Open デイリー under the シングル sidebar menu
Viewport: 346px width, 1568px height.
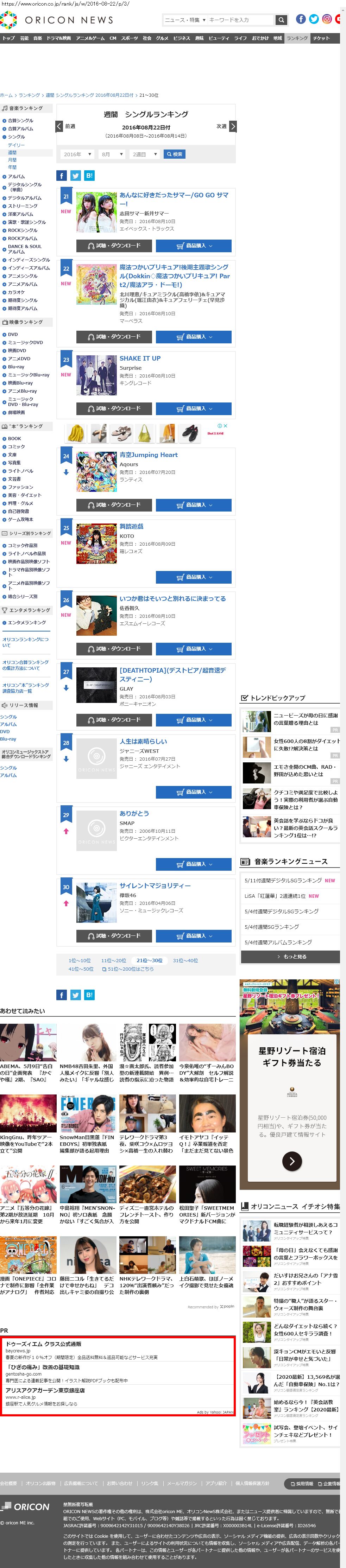coord(17,145)
